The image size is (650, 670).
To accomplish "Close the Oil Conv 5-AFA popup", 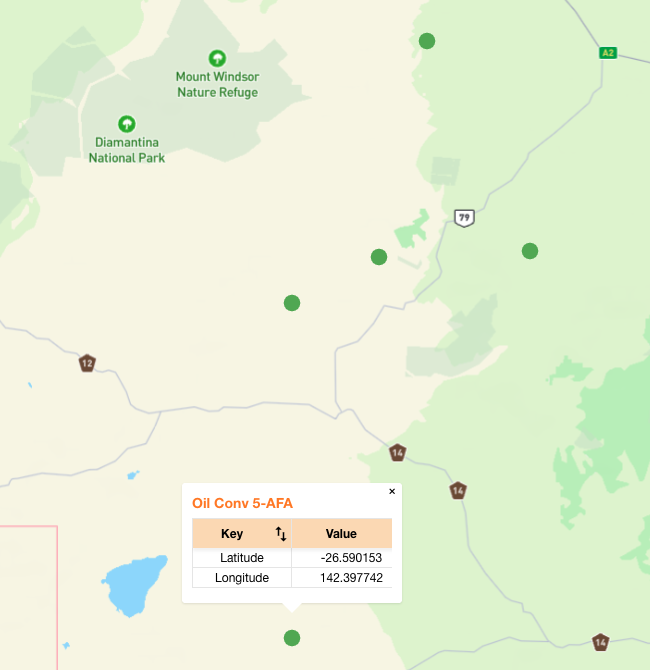I will click(392, 491).
